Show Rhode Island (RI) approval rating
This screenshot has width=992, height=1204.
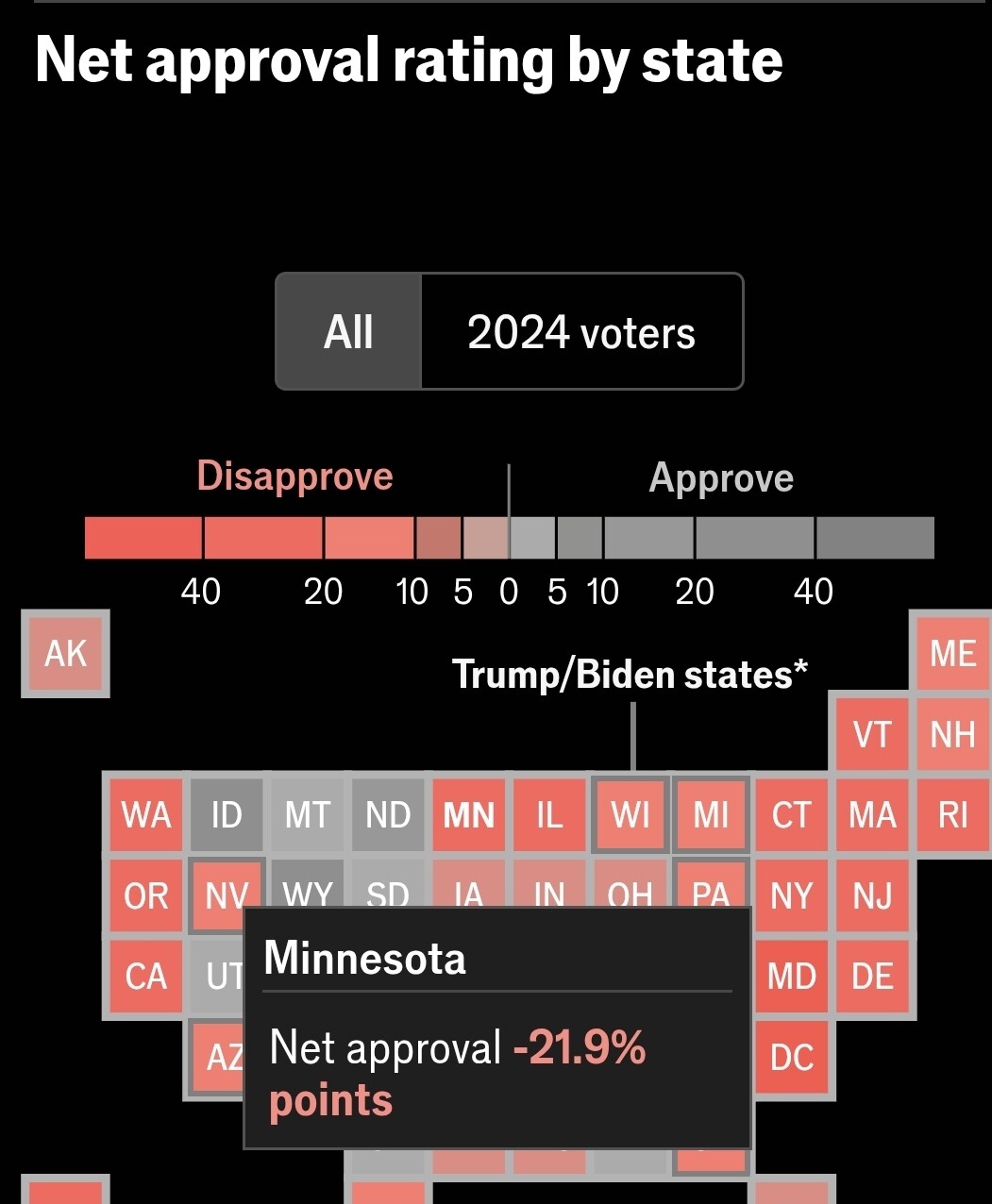[x=952, y=814]
